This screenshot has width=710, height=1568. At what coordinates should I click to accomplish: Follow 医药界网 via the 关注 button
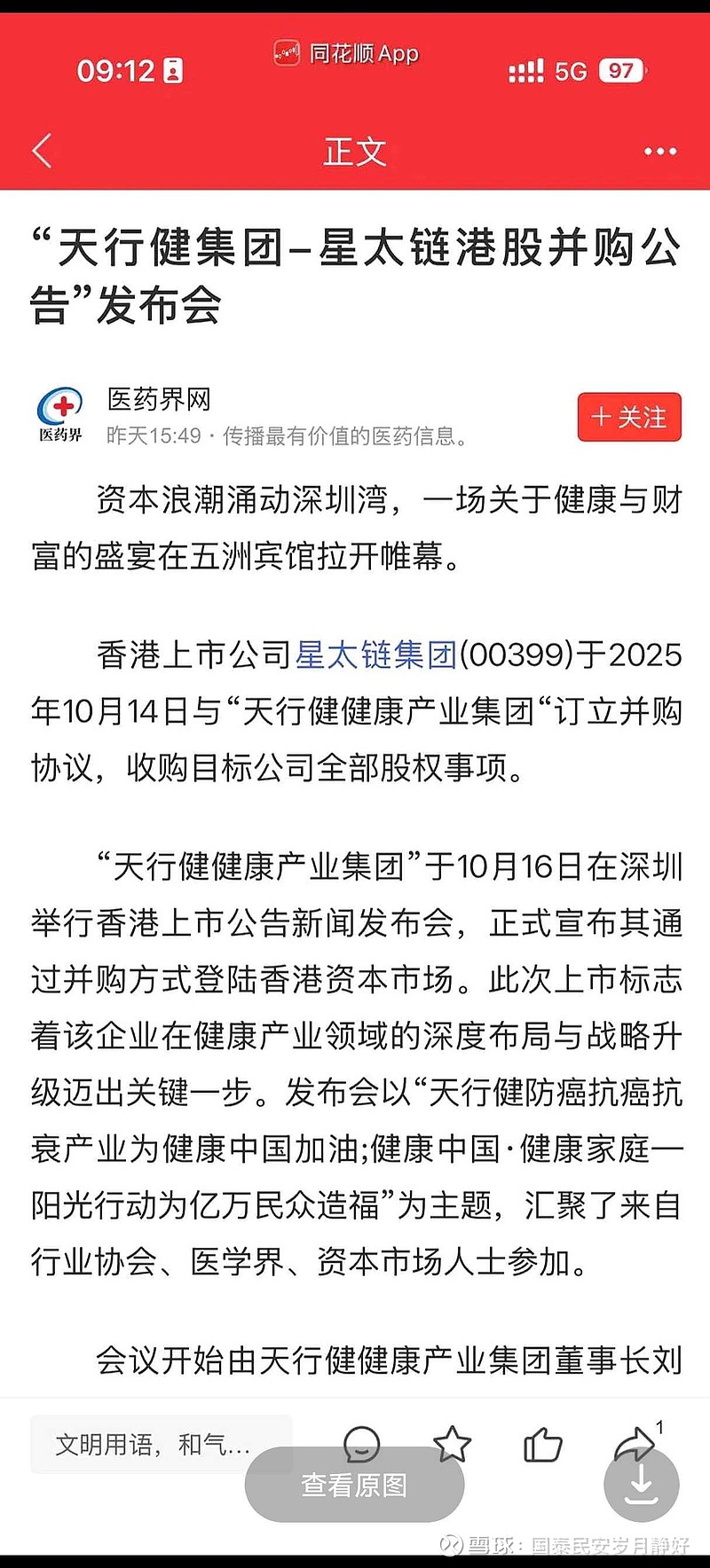coord(628,417)
